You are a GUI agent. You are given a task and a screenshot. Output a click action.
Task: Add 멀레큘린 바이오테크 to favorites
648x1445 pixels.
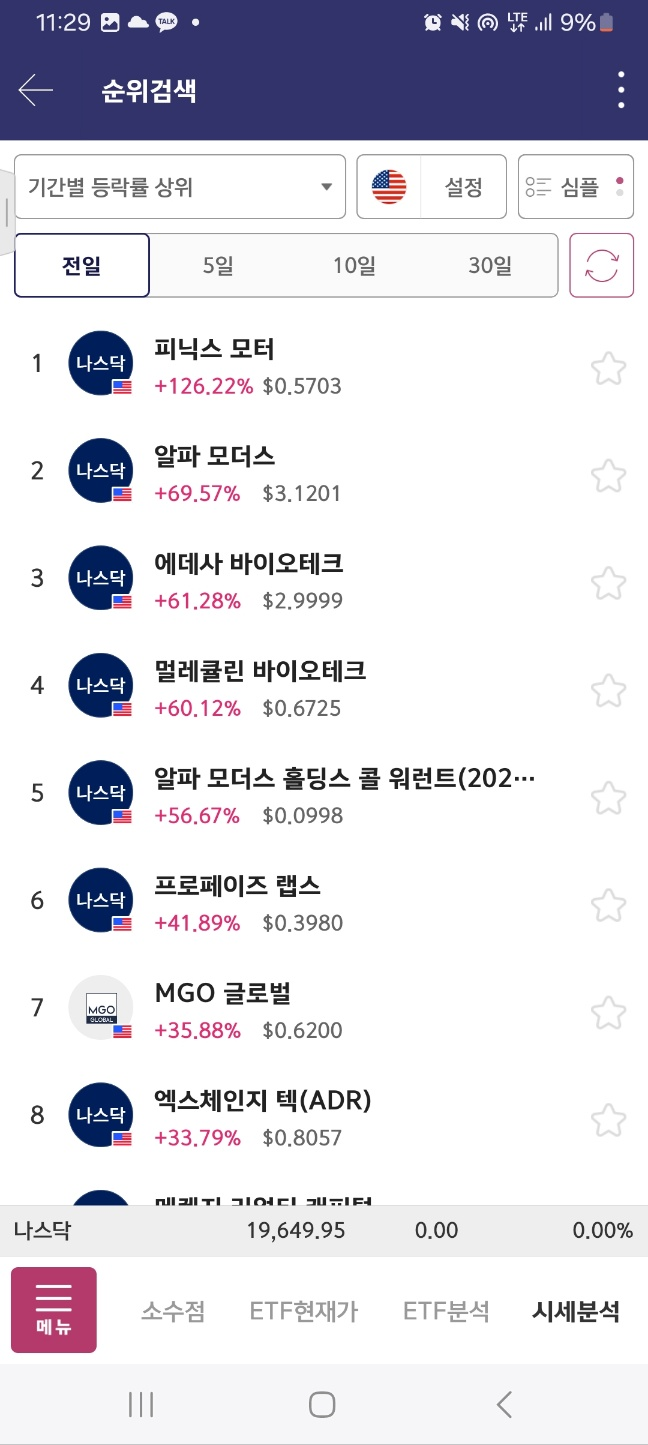608,689
